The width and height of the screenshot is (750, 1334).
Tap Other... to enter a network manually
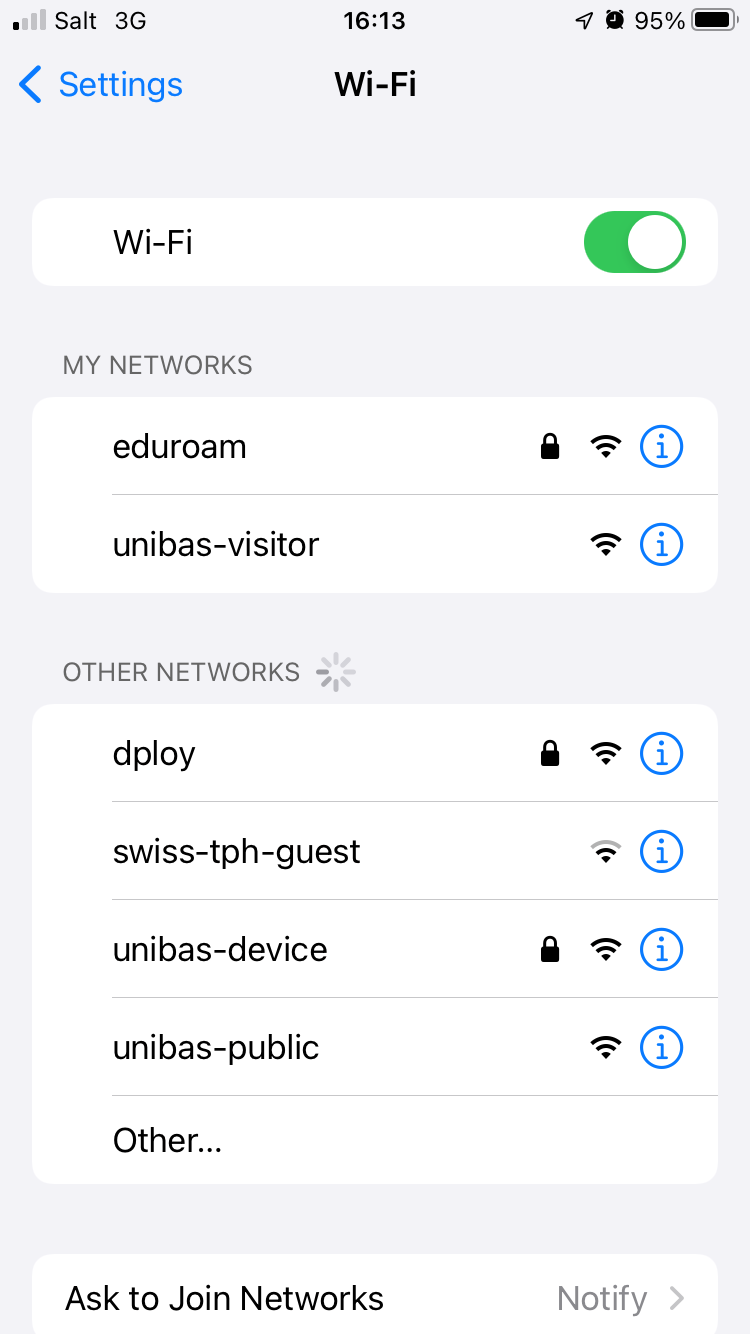point(168,1141)
